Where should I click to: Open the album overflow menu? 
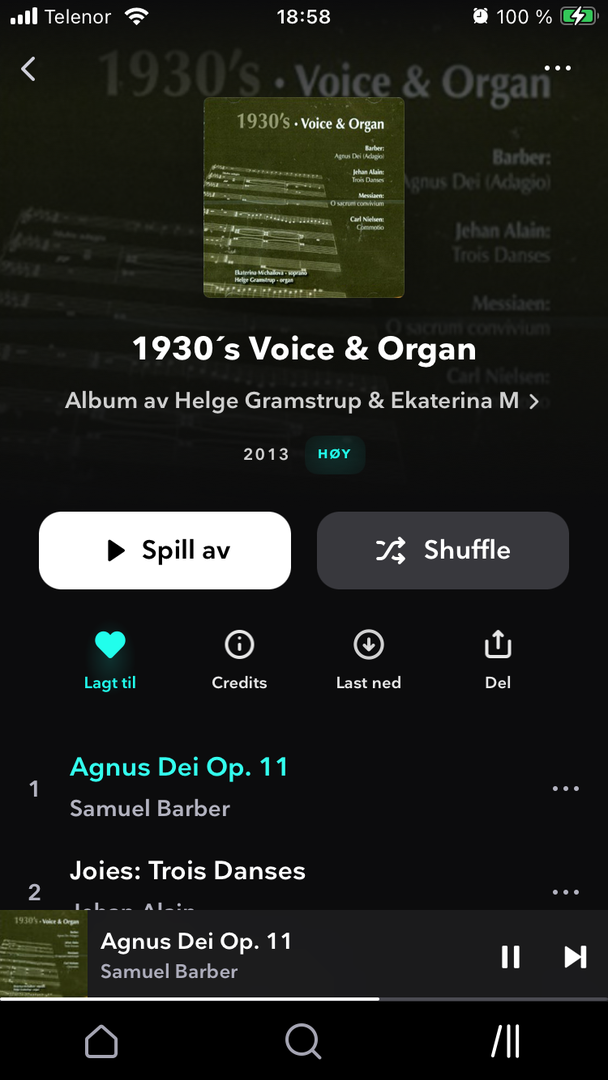pos(557,69)
